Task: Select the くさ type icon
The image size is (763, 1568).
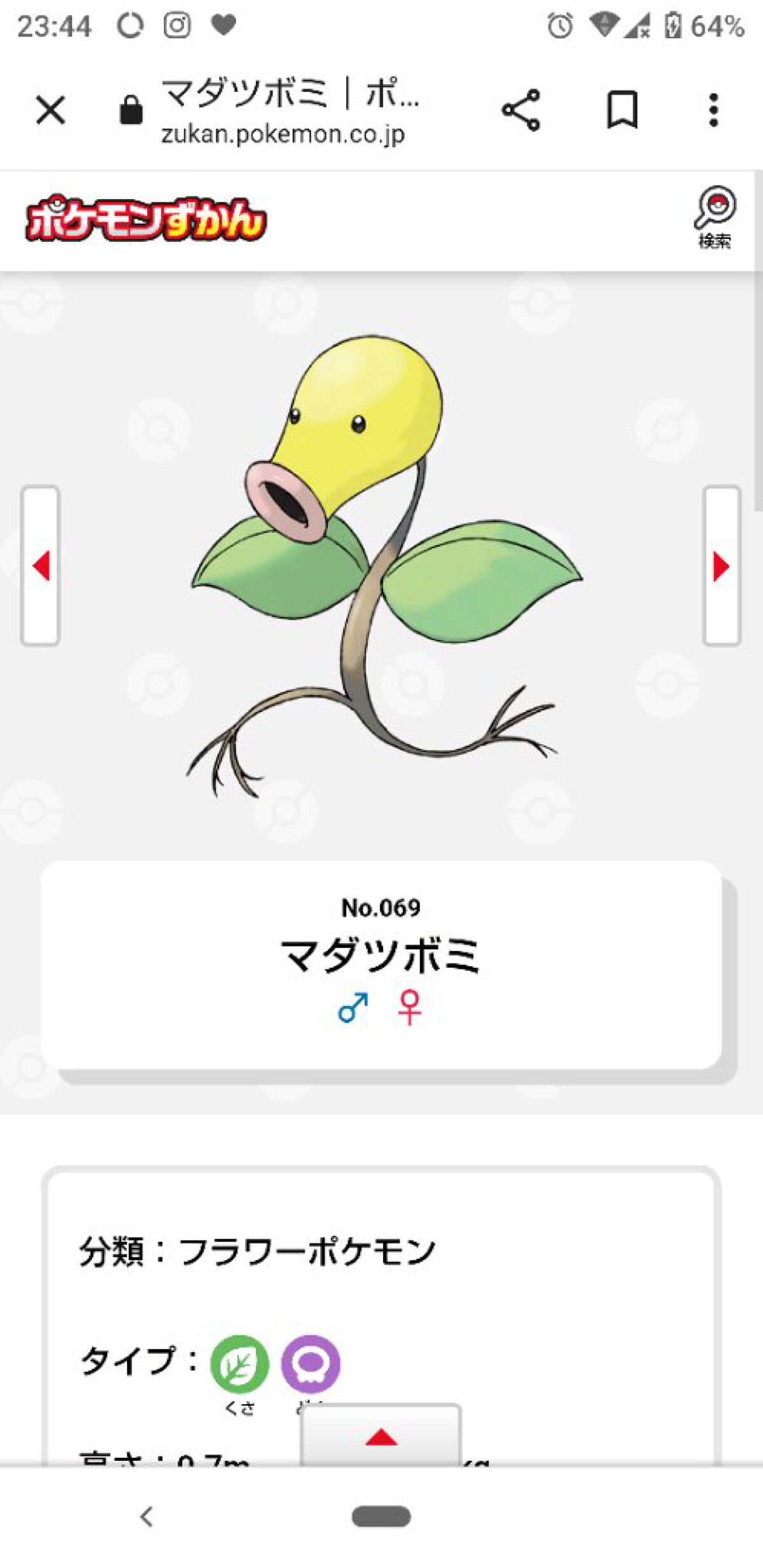Action: [x=240, y=1364]
